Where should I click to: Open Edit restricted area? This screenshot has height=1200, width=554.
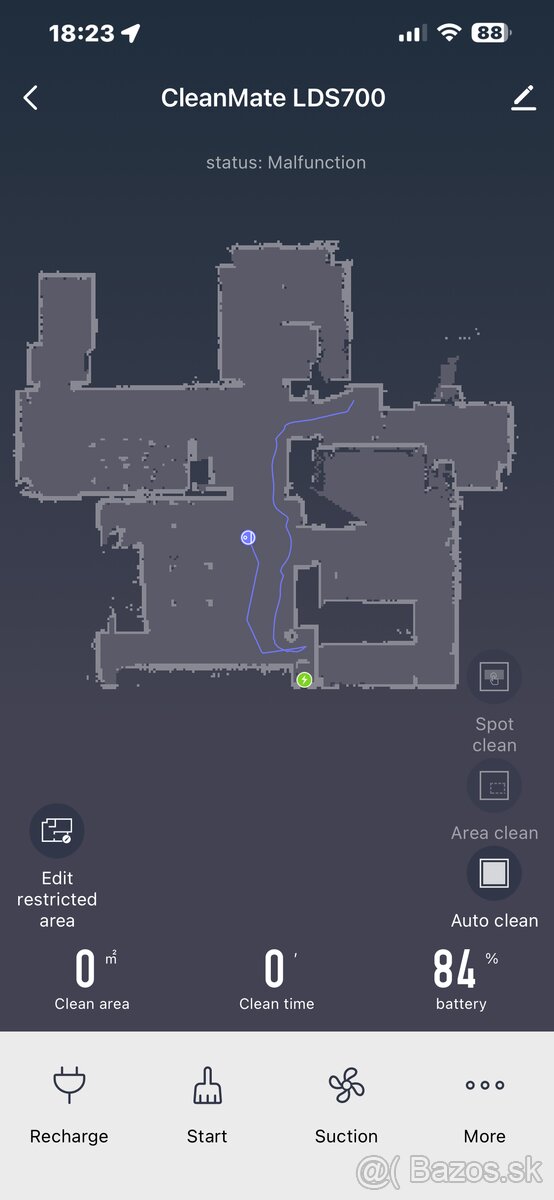click(x=57, y=832)
